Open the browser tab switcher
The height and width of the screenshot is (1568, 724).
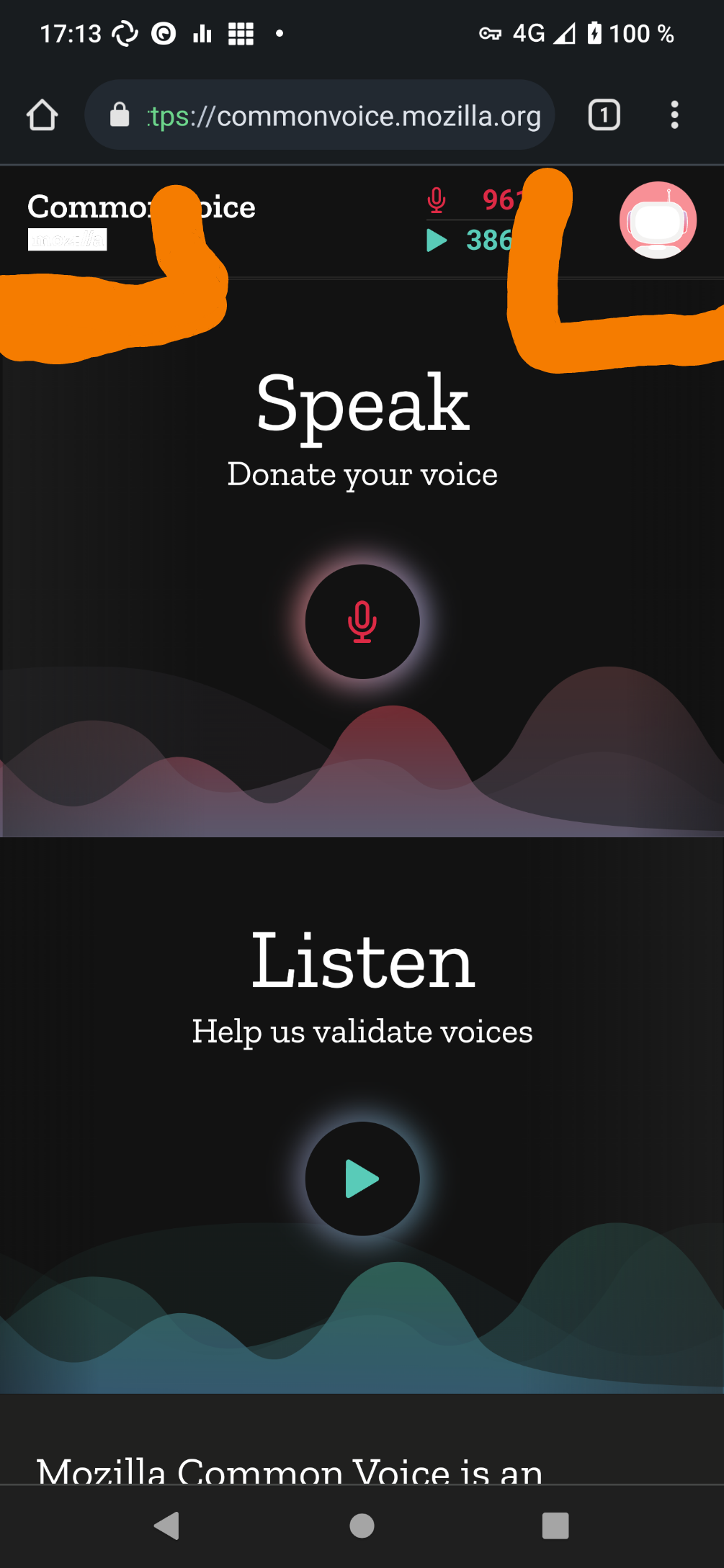pos(604,115)
